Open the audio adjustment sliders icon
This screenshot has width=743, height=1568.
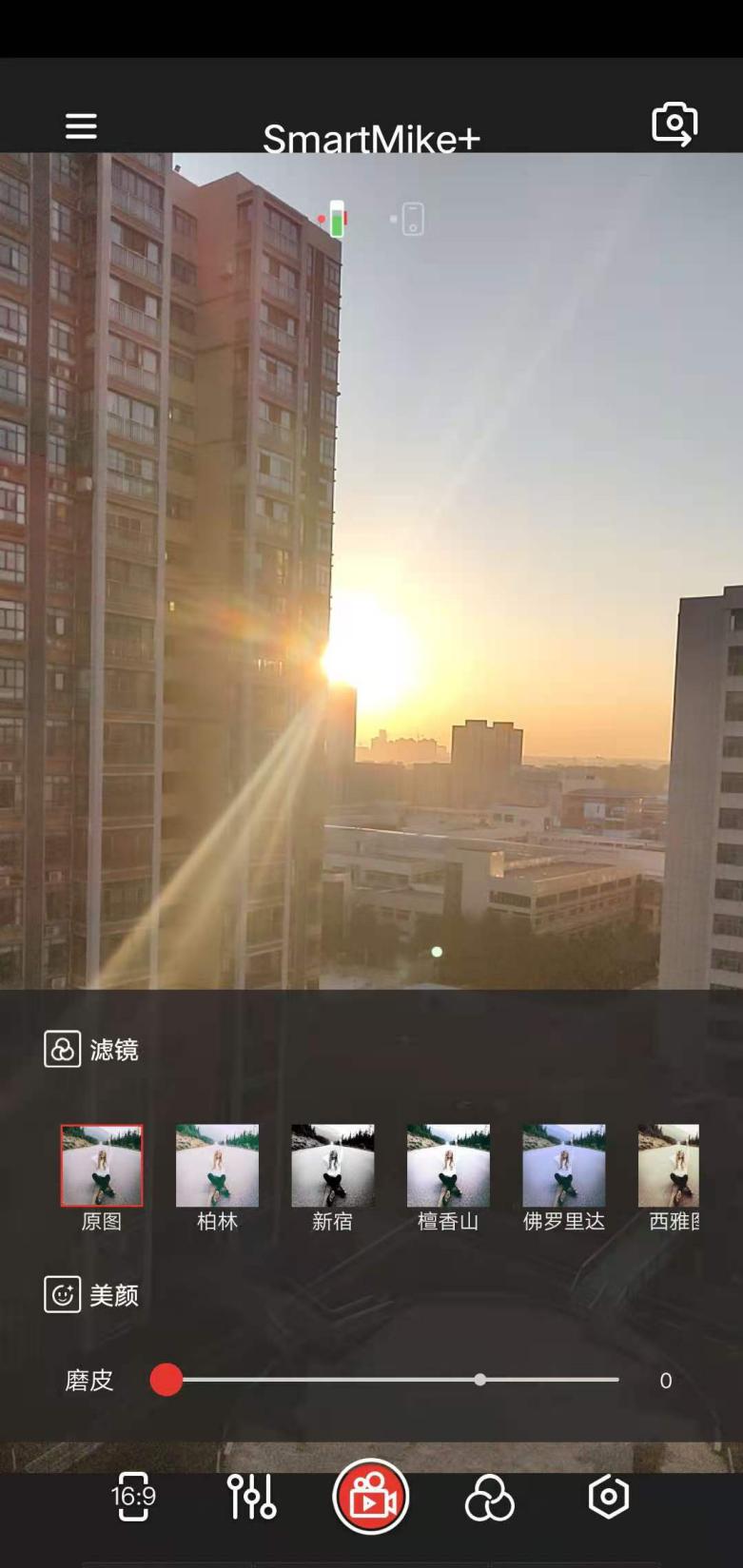(251, 1497)
